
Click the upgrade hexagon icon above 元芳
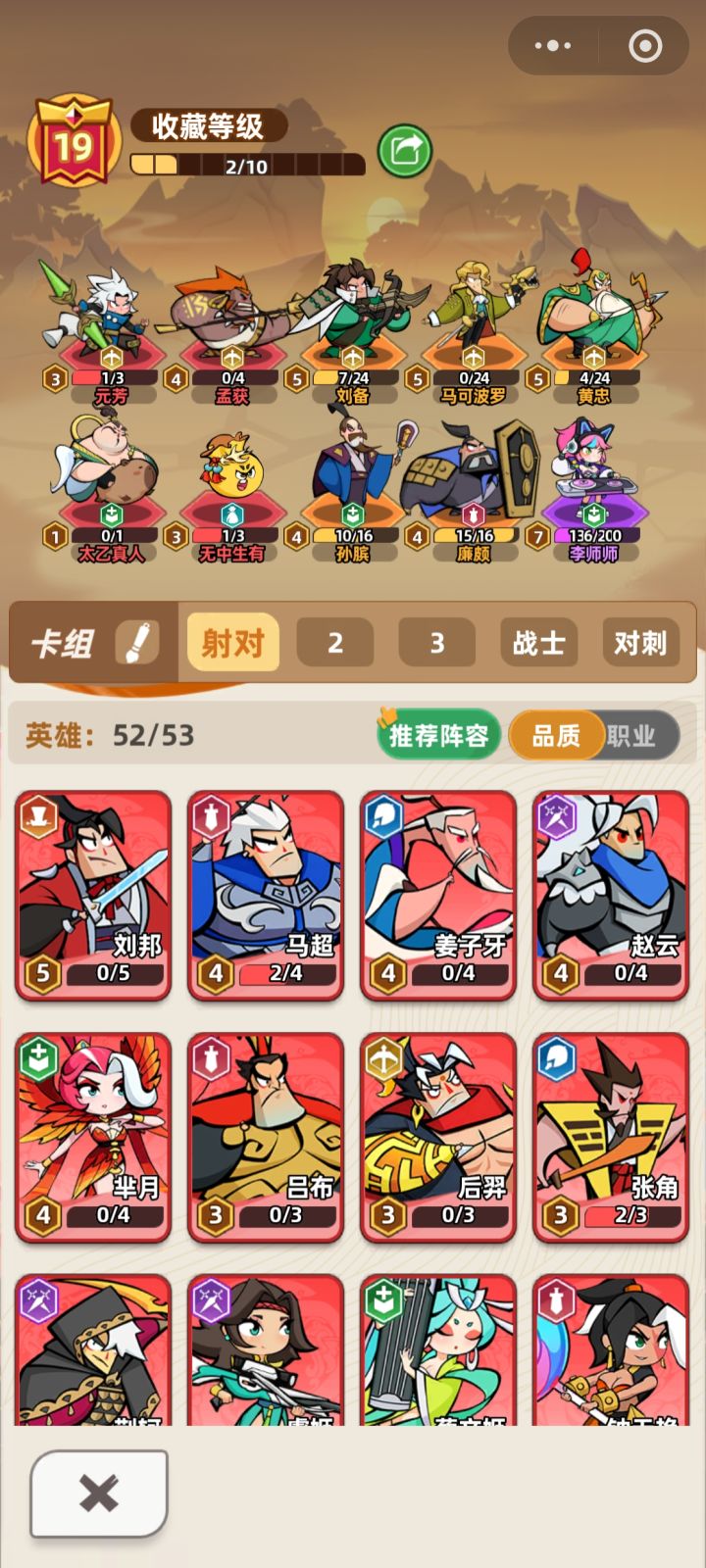pos(110,356)
